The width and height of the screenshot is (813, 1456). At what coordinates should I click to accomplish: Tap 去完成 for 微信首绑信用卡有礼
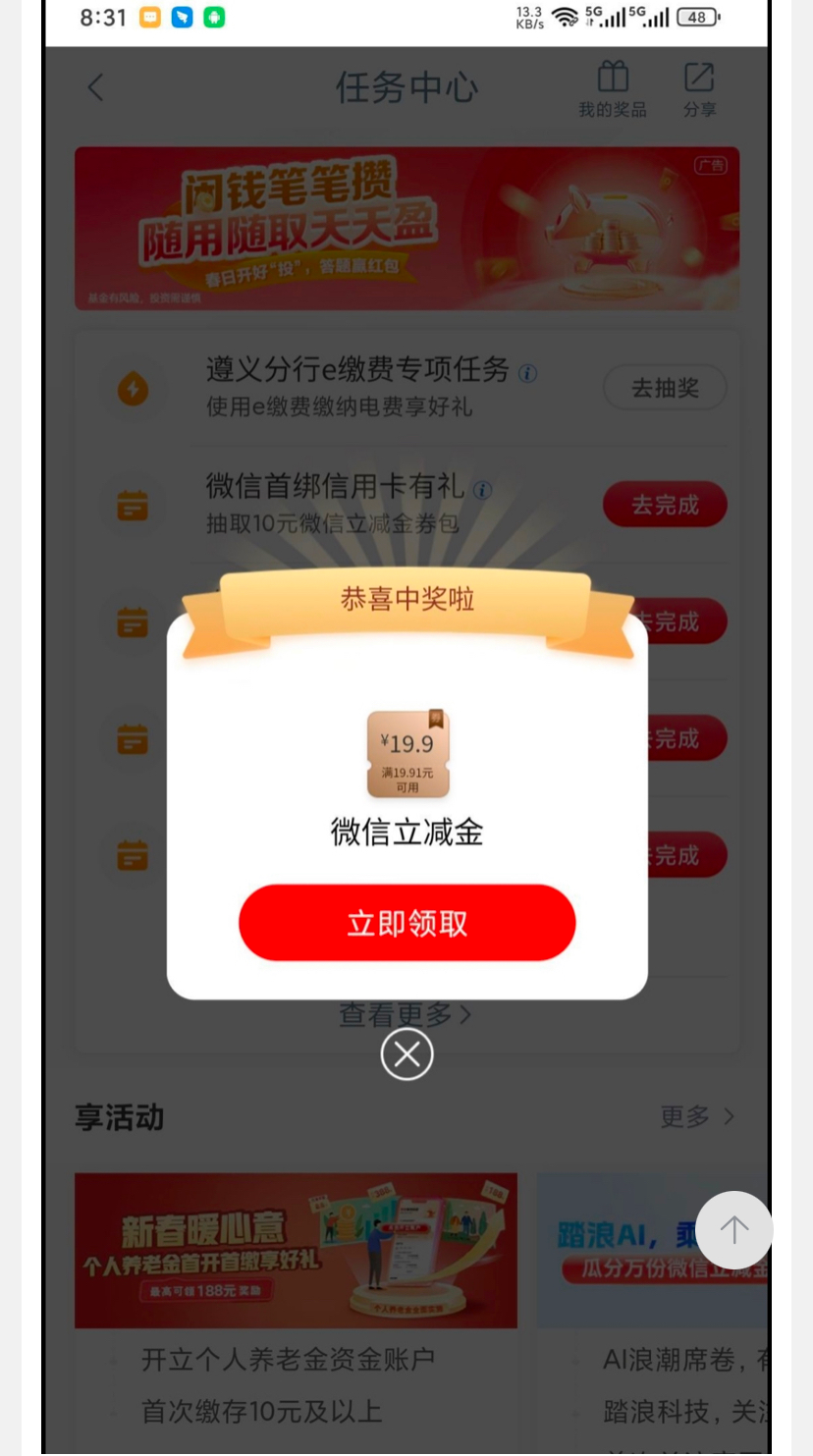(x=665, y=505)
